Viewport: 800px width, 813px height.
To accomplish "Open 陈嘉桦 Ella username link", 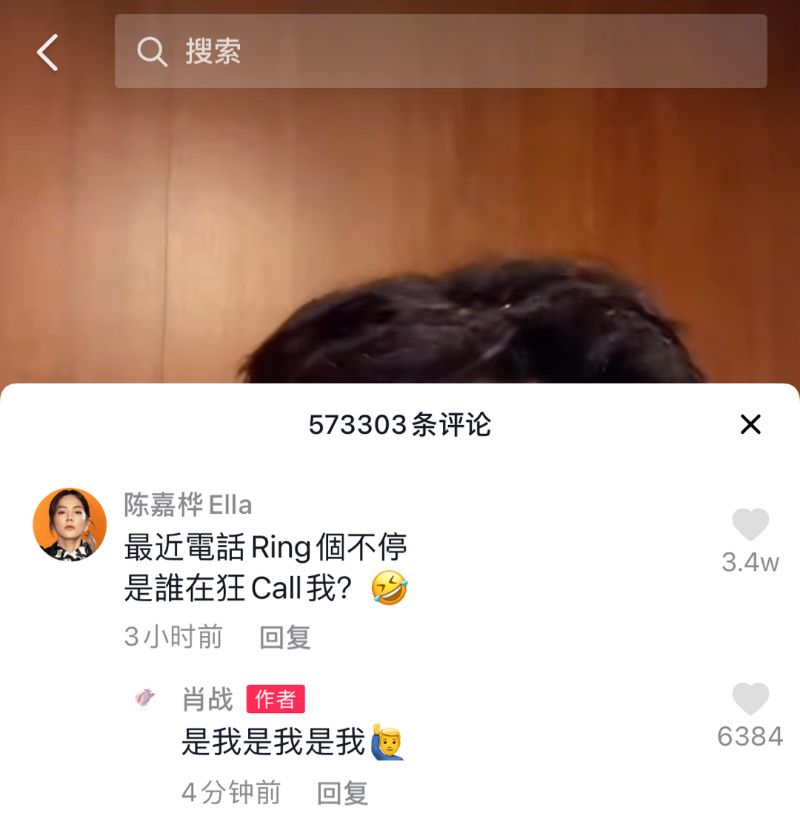I will click(x=187, y=504).
